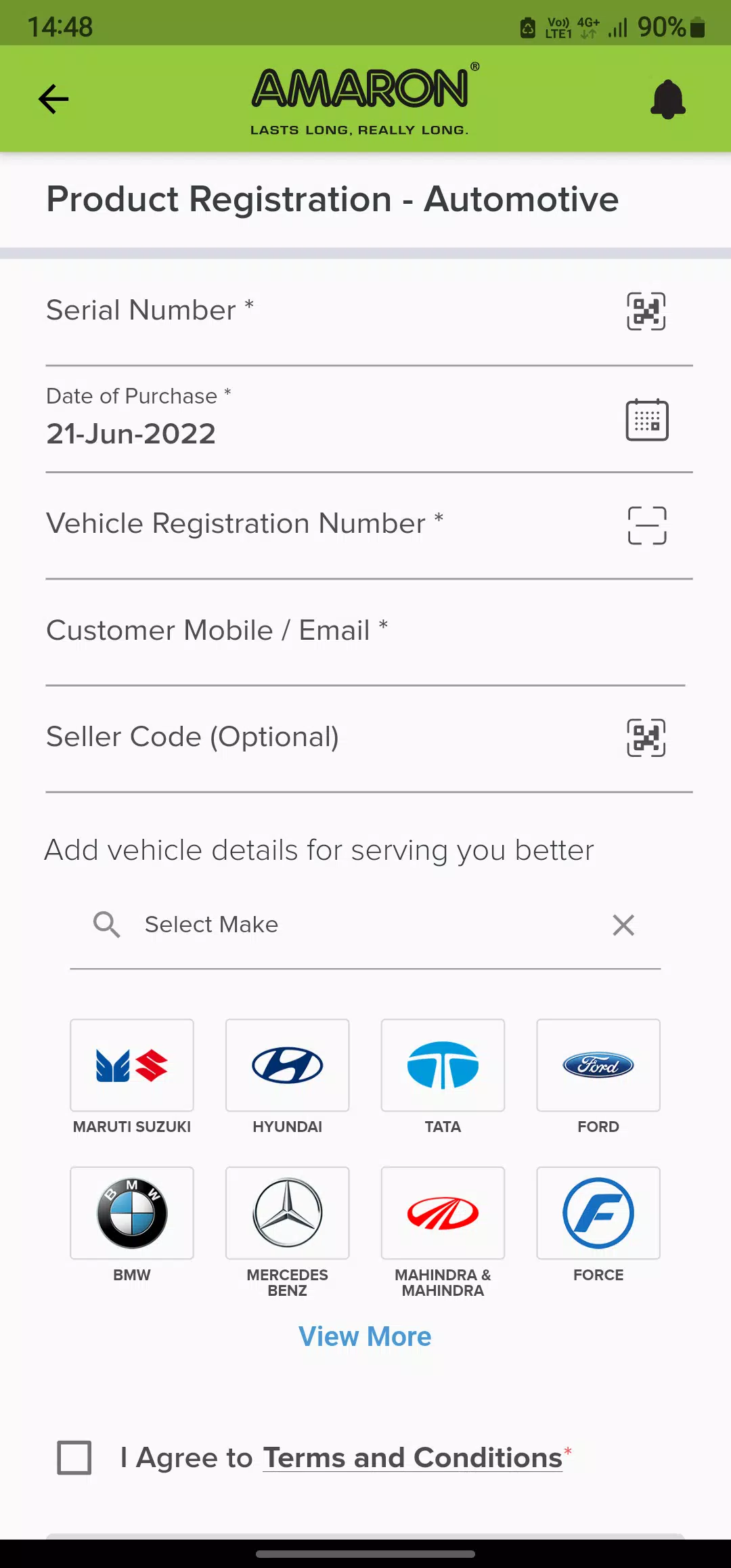Check the I Agree to Terms checkbox
This screenshot has width=731, height=1568.
click(74, 1457)
